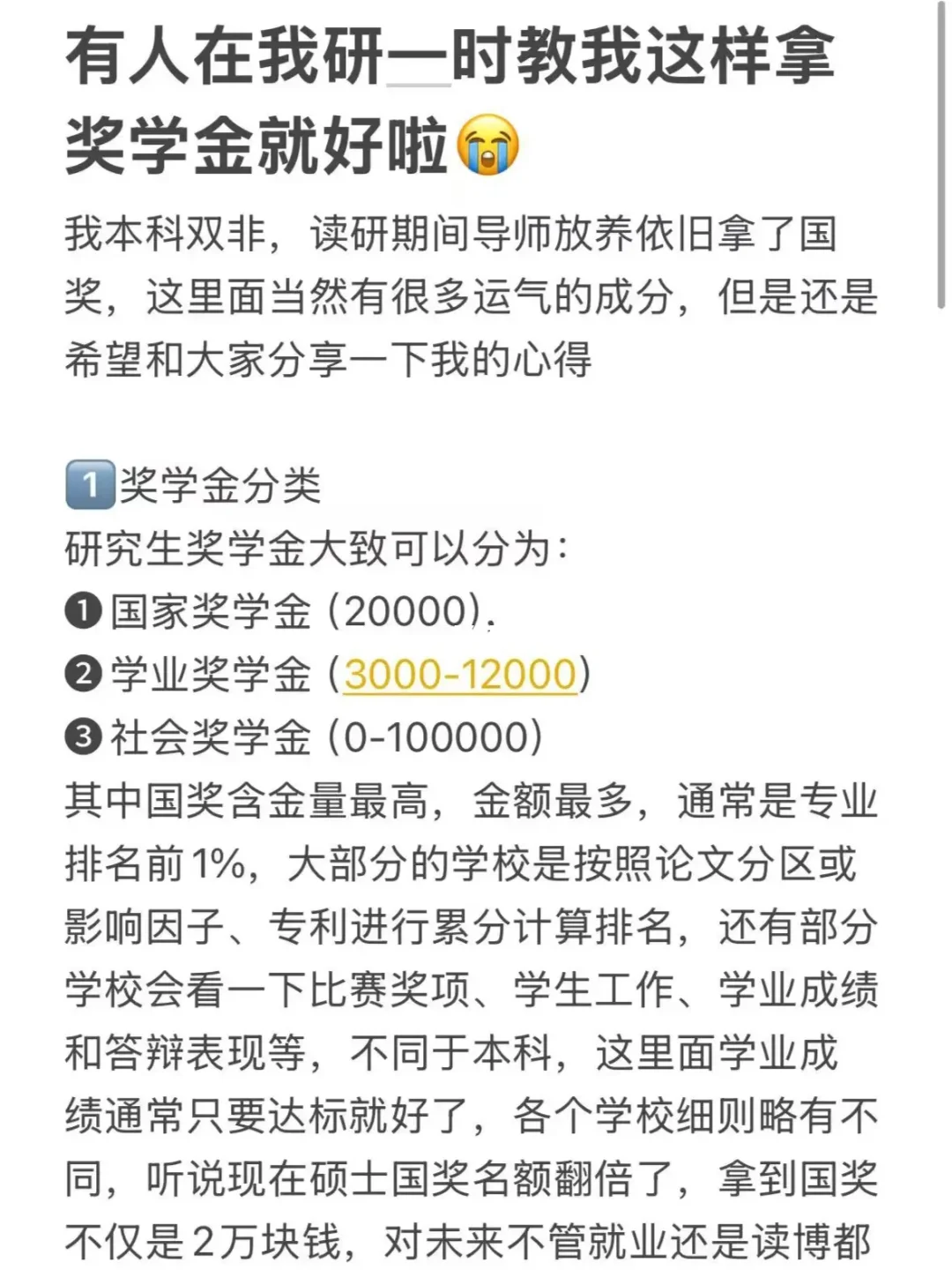Open the underlined 3000-12000 link
This screenshot has height=1270, width=952.
tap(459, 675)
